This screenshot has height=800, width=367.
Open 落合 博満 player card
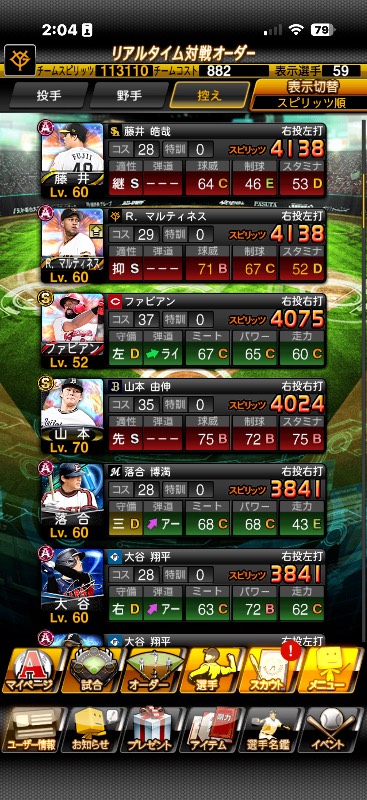183,500
